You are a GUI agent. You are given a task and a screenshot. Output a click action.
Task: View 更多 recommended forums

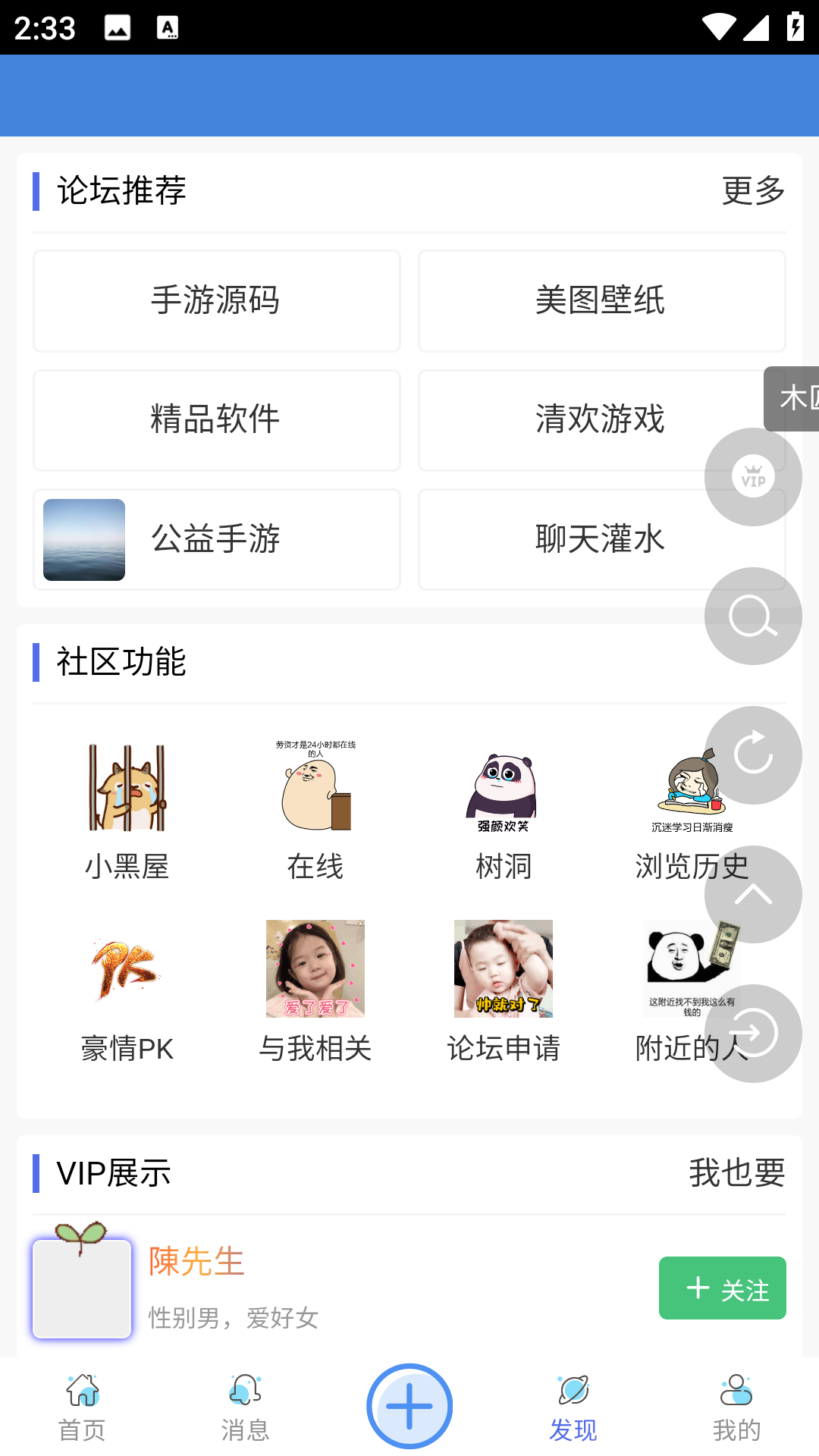click(x=753, y=190)
